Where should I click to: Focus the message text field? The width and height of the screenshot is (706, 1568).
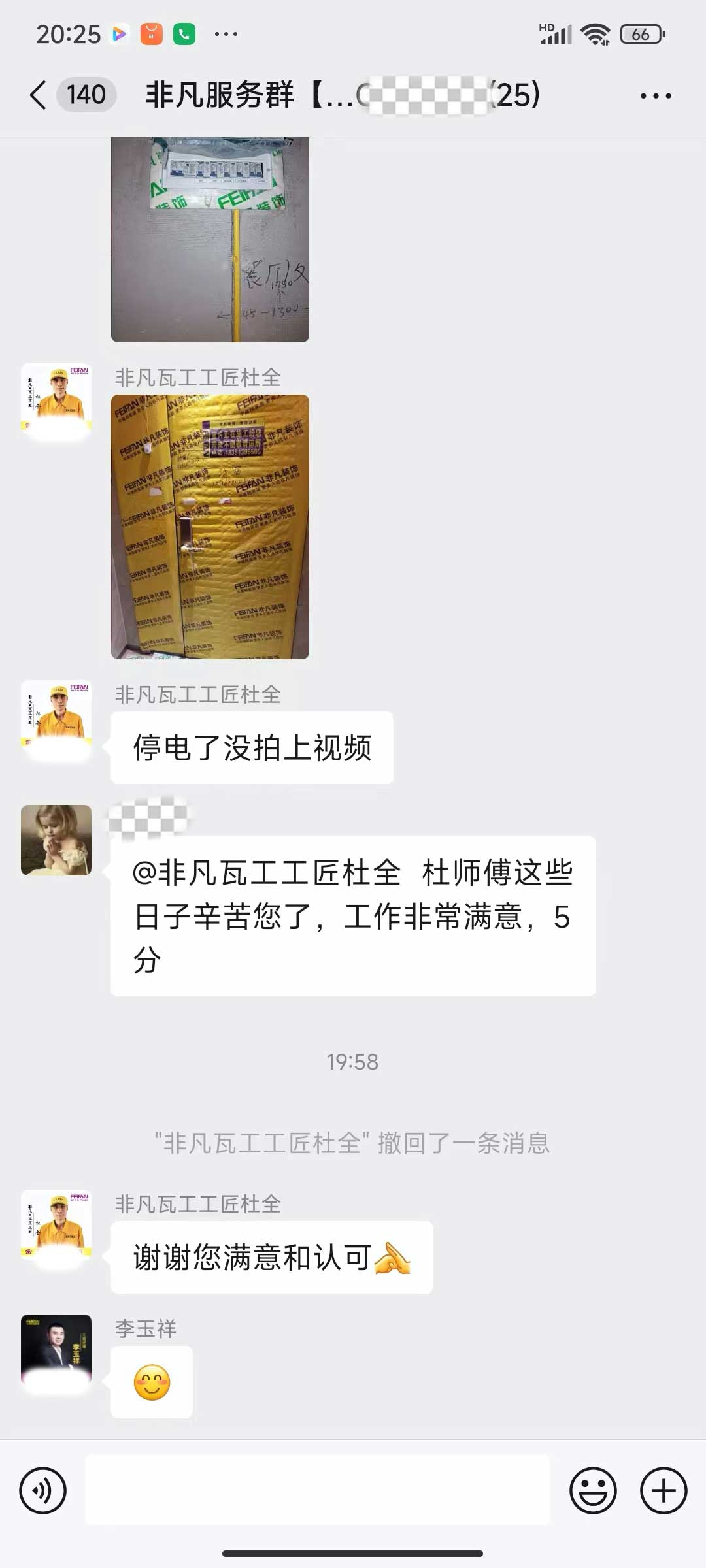[318, 1491]
